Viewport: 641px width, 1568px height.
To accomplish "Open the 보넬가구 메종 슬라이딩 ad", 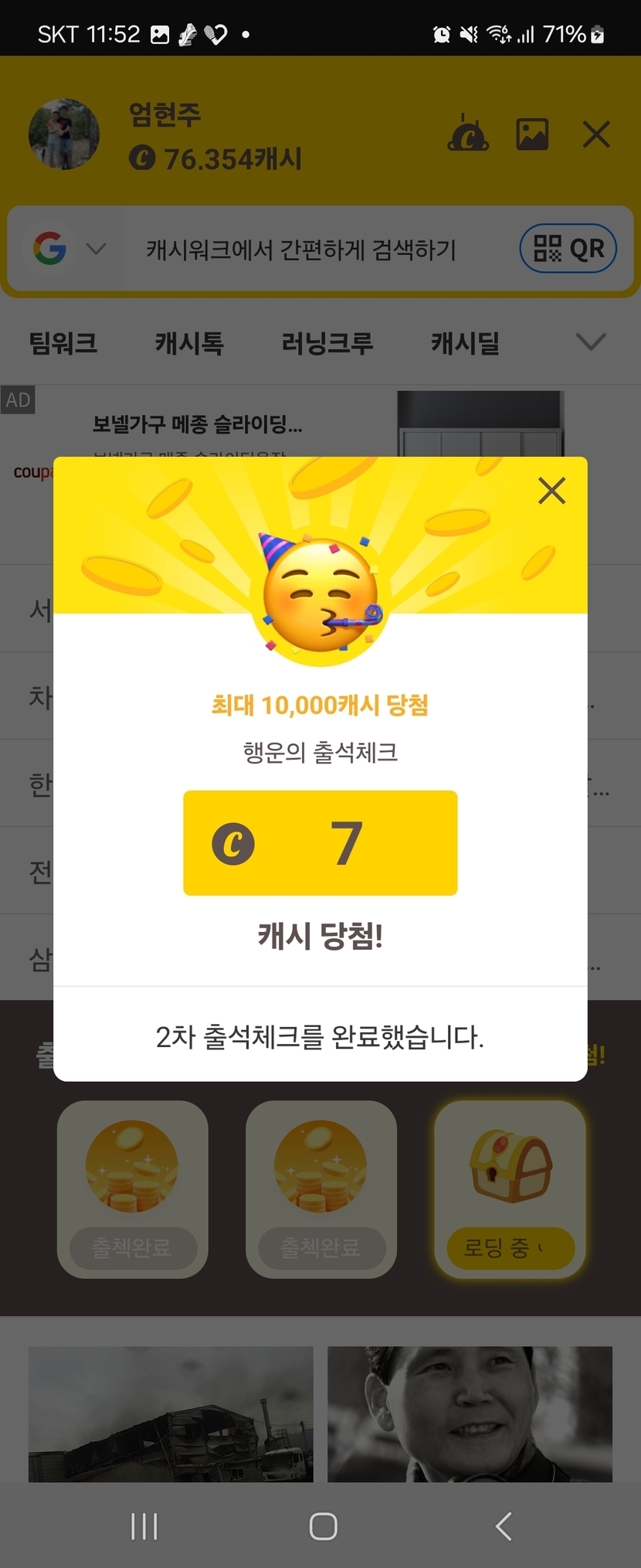I will (198, 424).
